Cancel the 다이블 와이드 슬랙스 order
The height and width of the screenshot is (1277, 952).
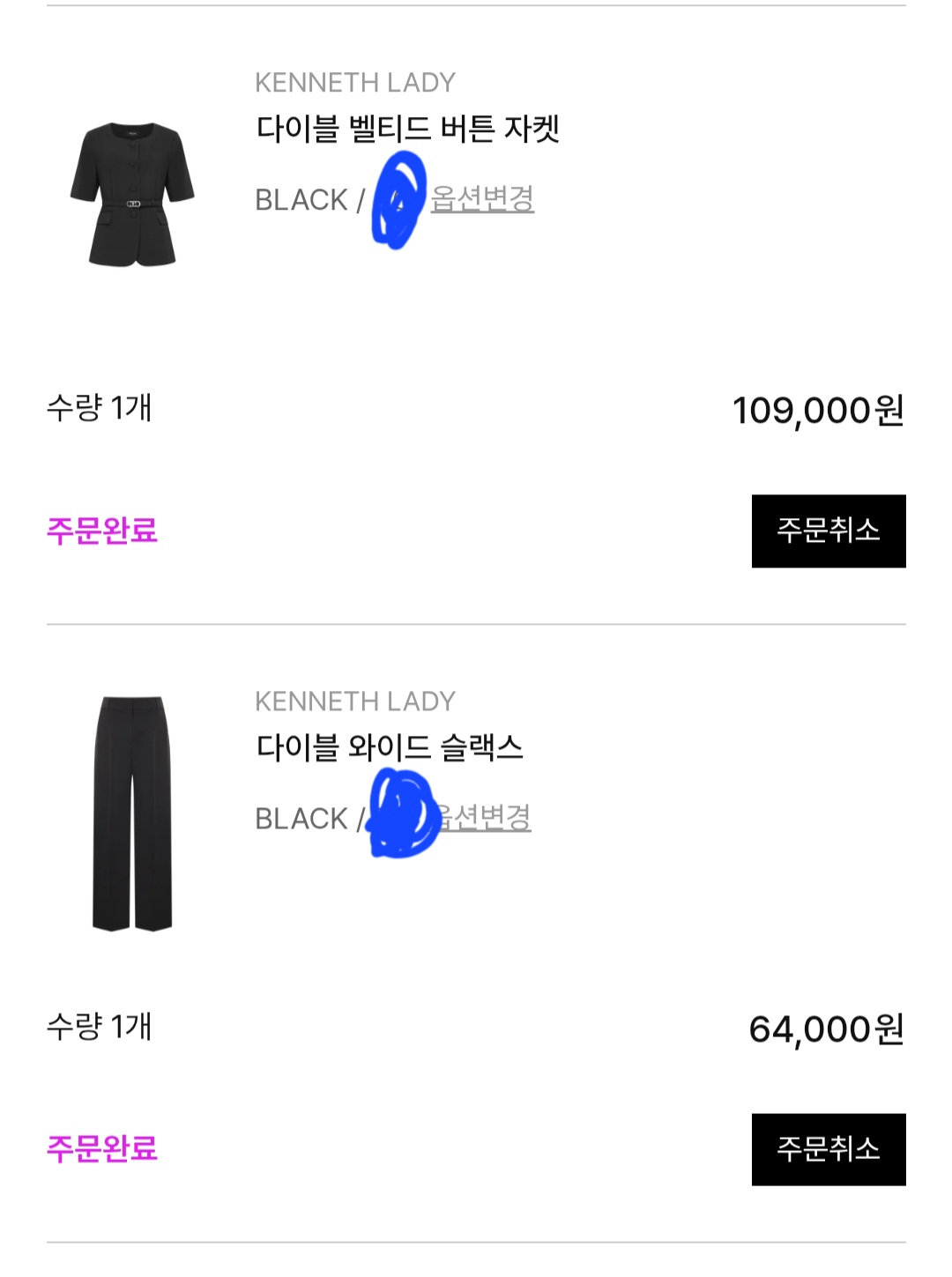[x=828, y=1149]
